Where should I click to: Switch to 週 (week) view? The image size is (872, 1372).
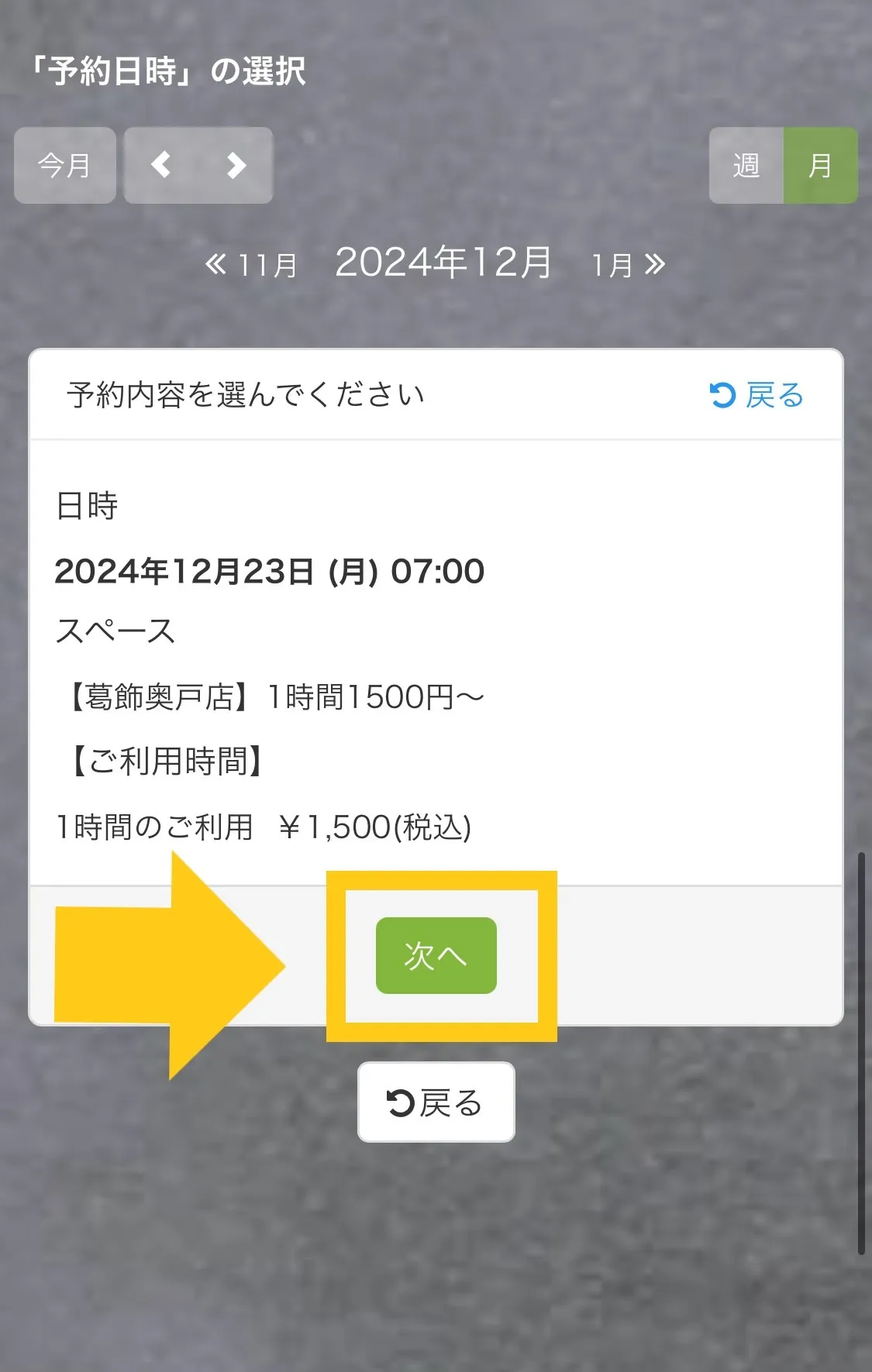(x=746, y=166)
